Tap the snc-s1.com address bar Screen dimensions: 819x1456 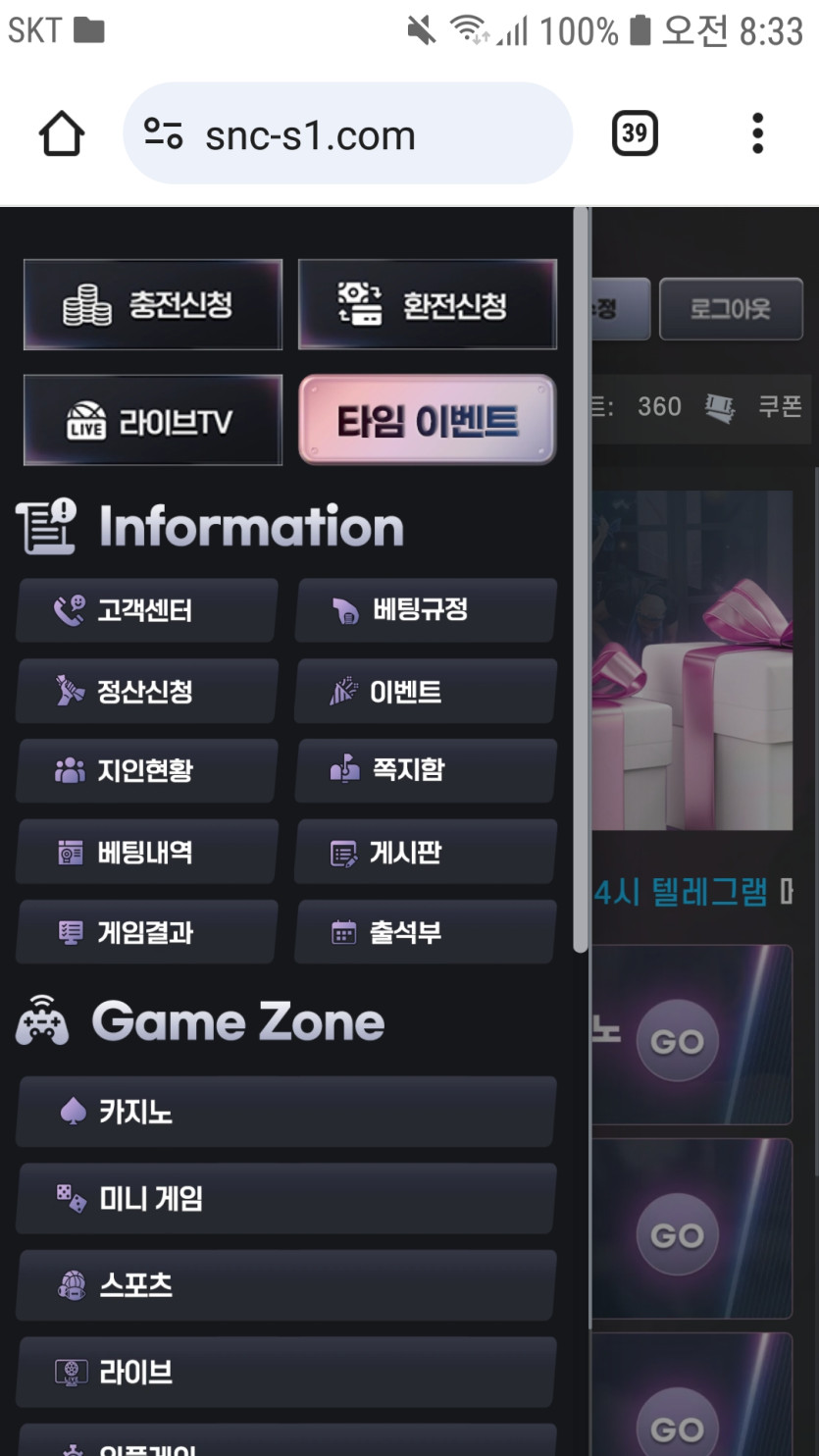coord(347,134)
